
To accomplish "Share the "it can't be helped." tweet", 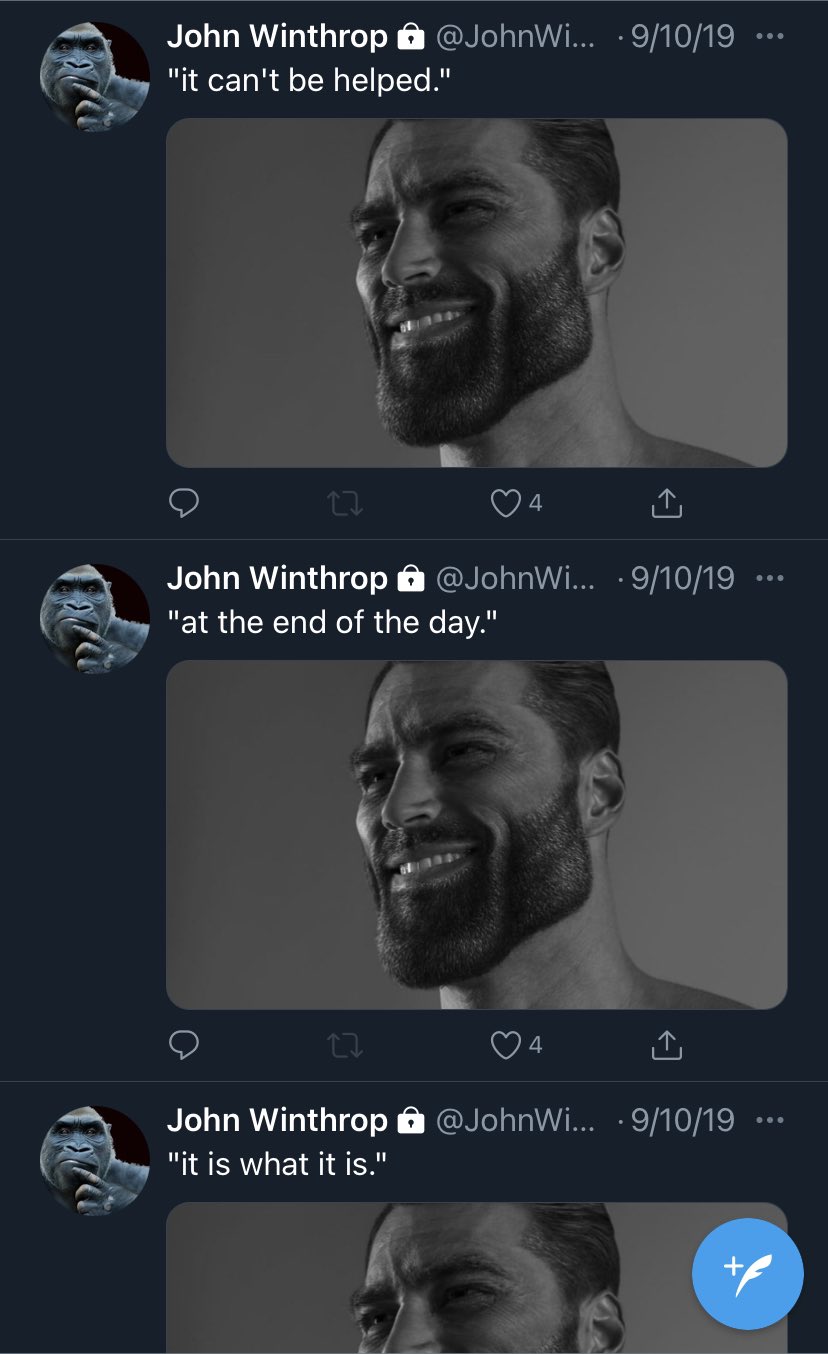I will click(666, 503).
